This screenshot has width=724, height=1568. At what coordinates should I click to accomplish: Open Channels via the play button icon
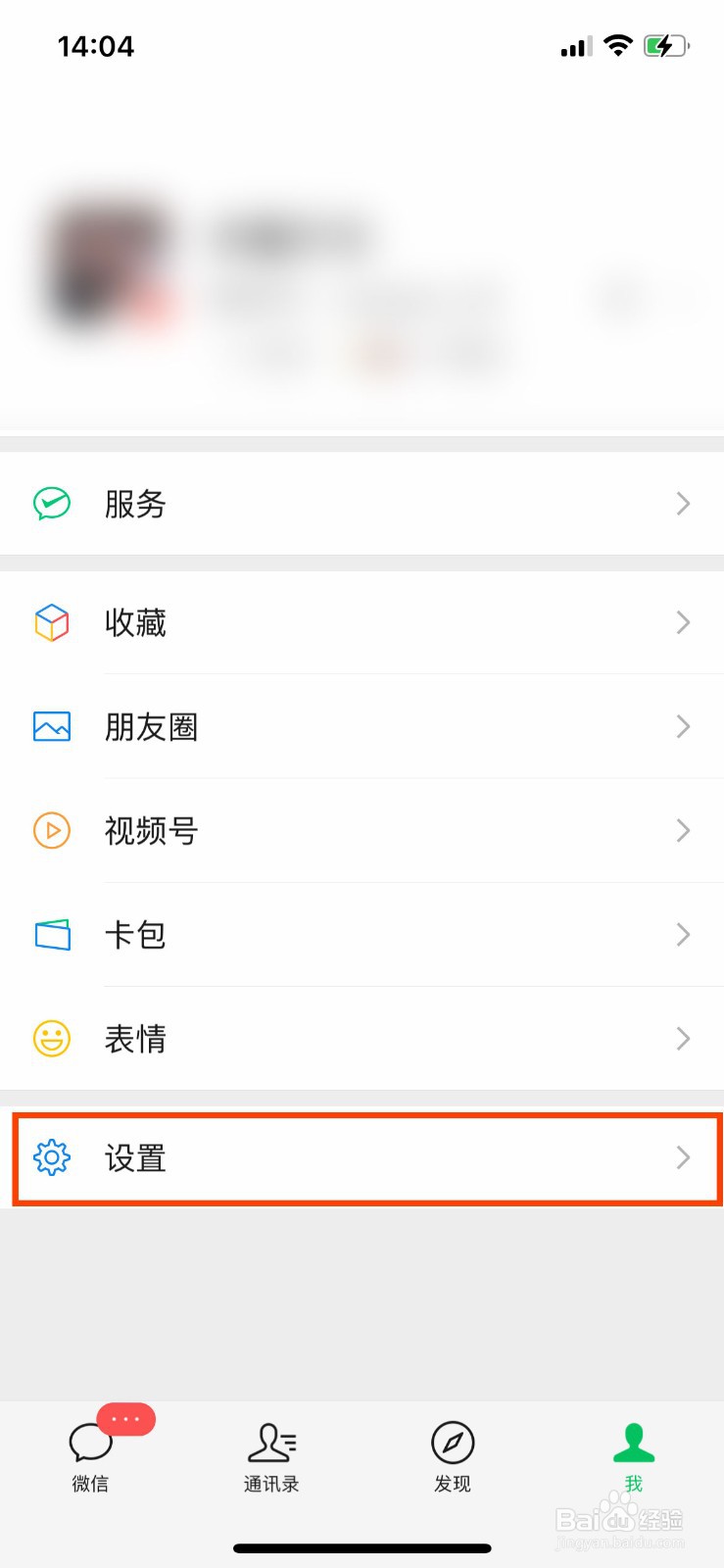(51, 831)
